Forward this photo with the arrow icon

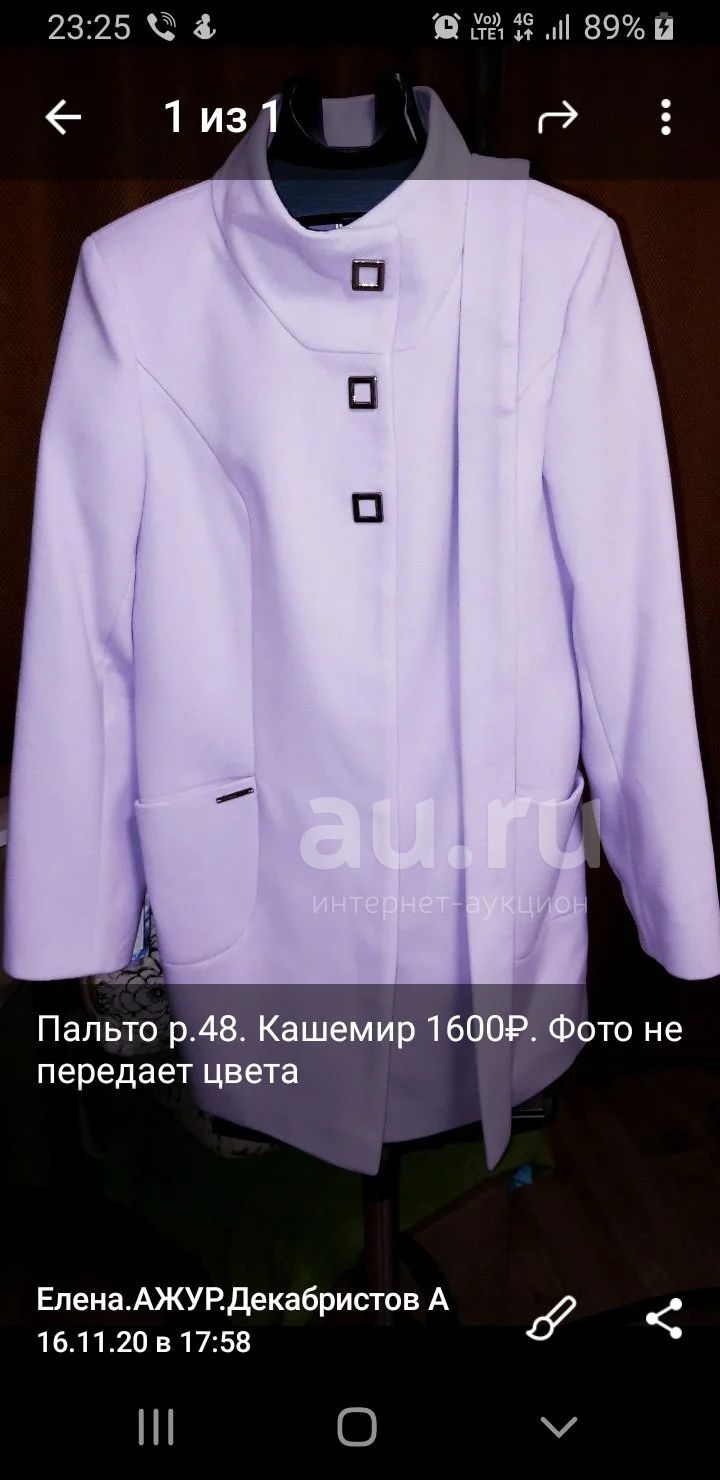(558, 118)
